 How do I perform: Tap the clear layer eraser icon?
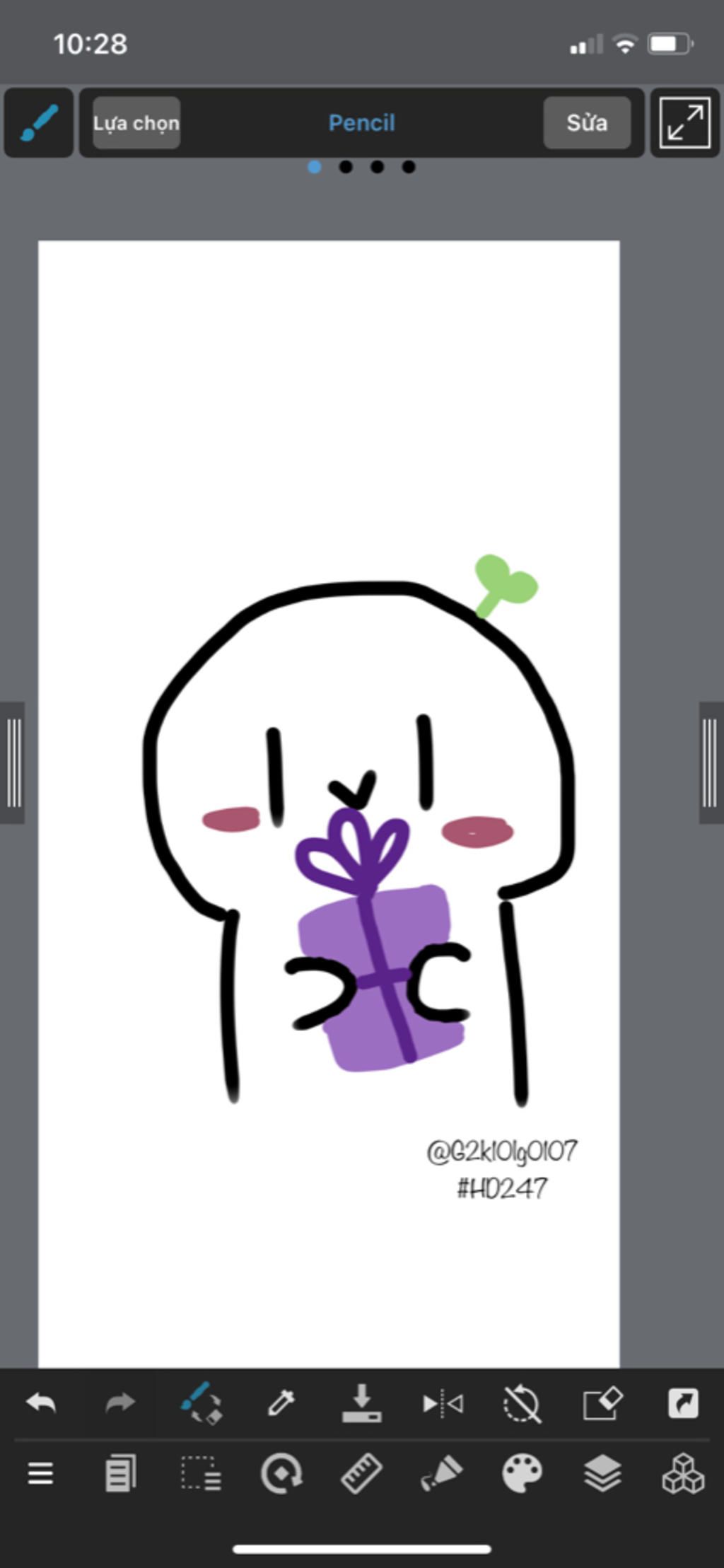coord(602,1403)
